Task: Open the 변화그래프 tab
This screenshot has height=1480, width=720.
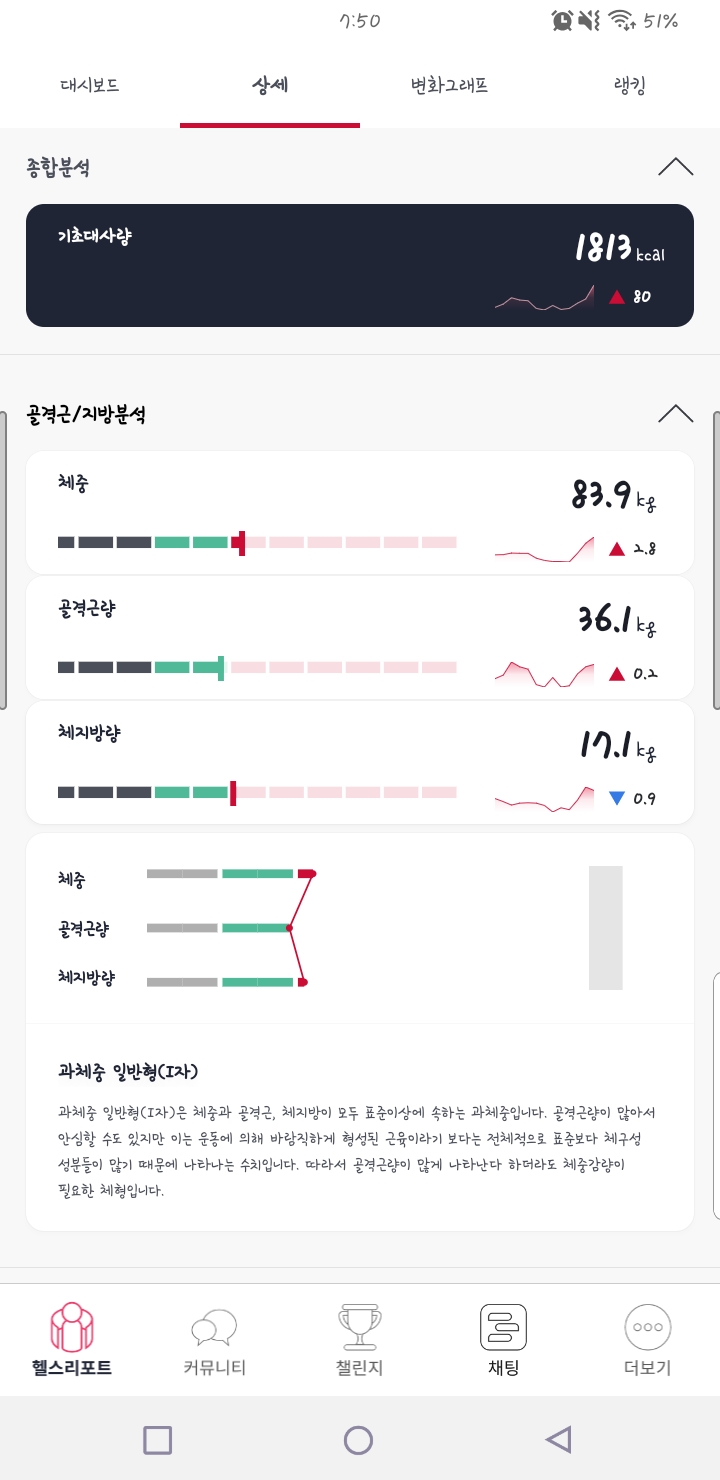Action: 450,86
